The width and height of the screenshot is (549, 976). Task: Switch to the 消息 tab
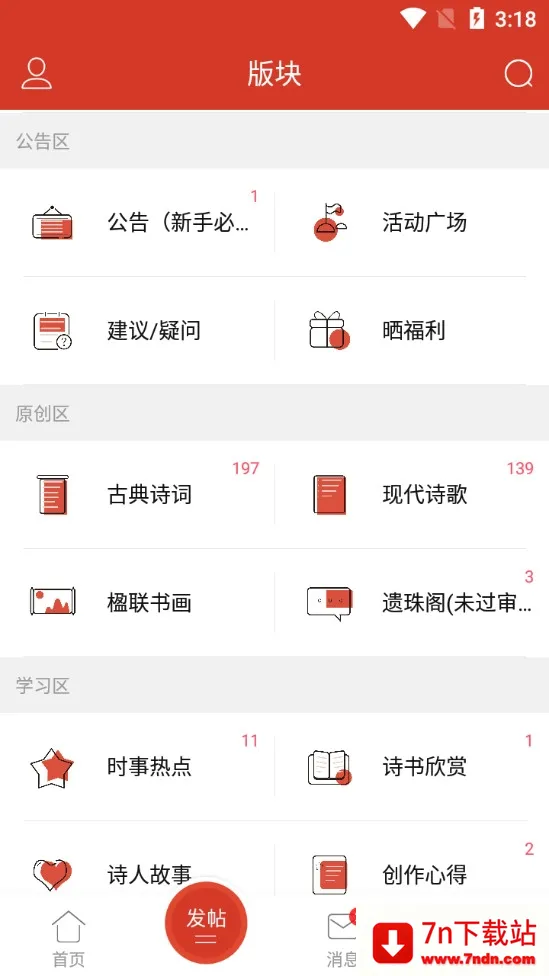pos(342,939)
